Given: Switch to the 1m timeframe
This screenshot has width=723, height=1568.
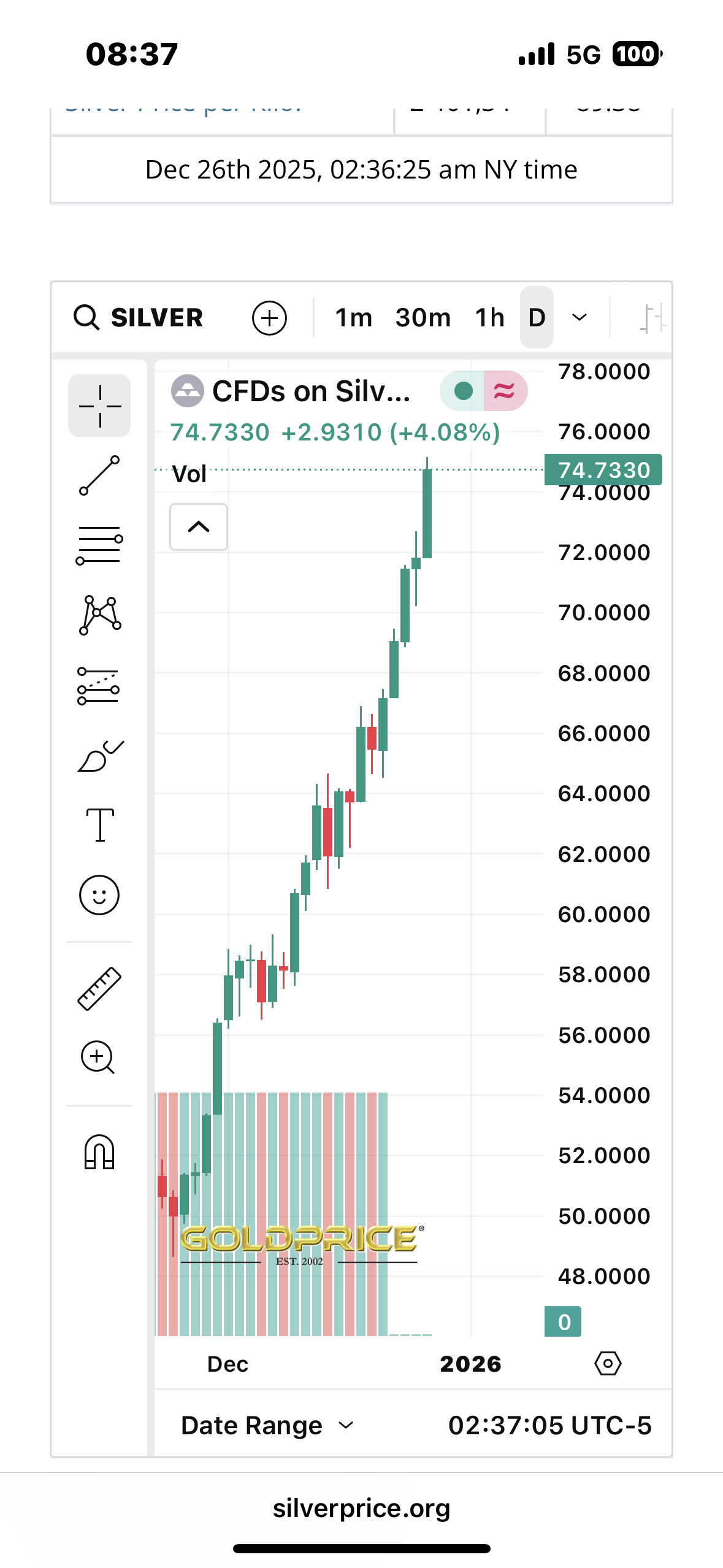Looking at the screenshot, I should coord(354,318).
